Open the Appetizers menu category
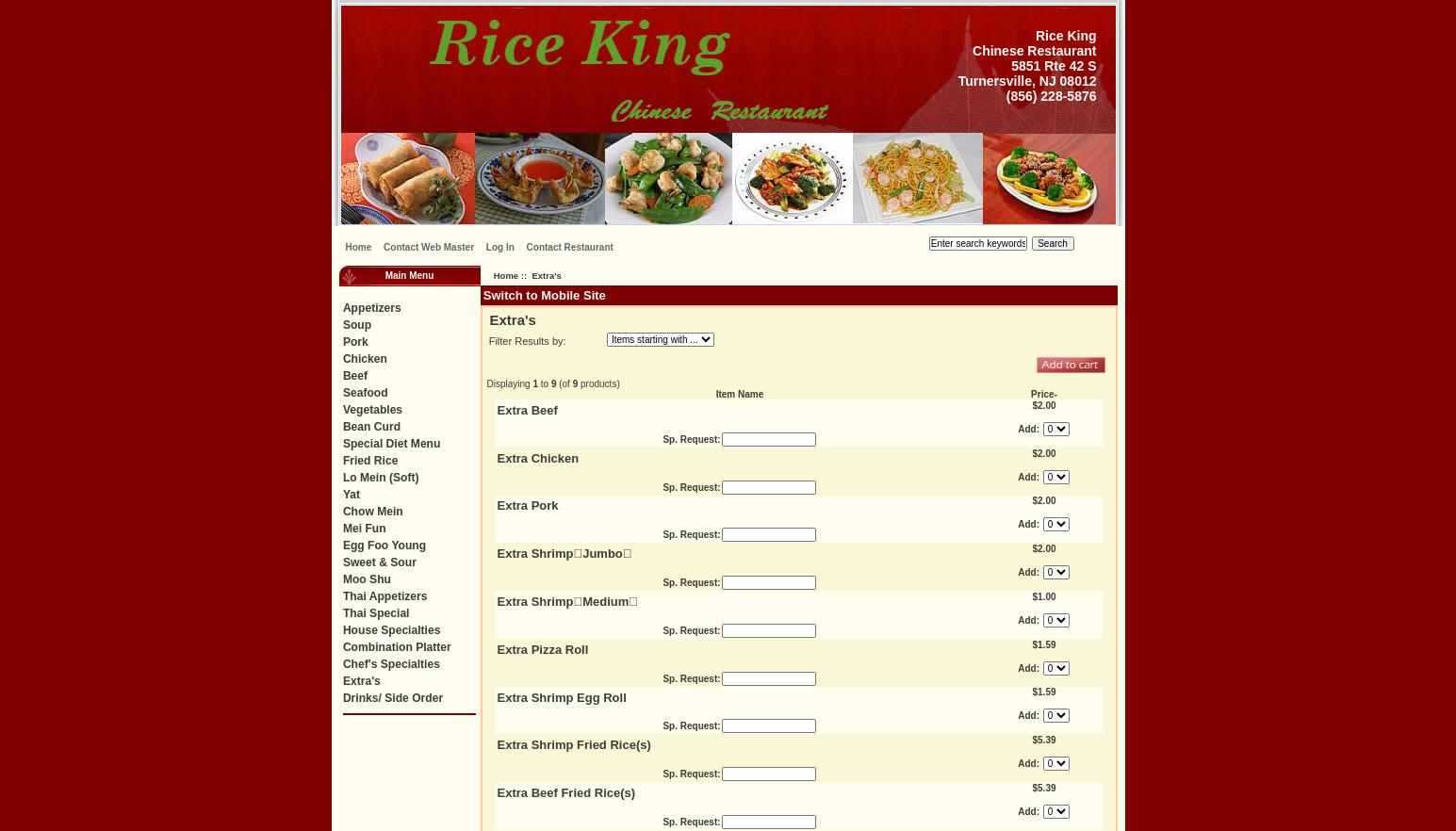Screen dimensions: 1456x831 pos(371,308)
